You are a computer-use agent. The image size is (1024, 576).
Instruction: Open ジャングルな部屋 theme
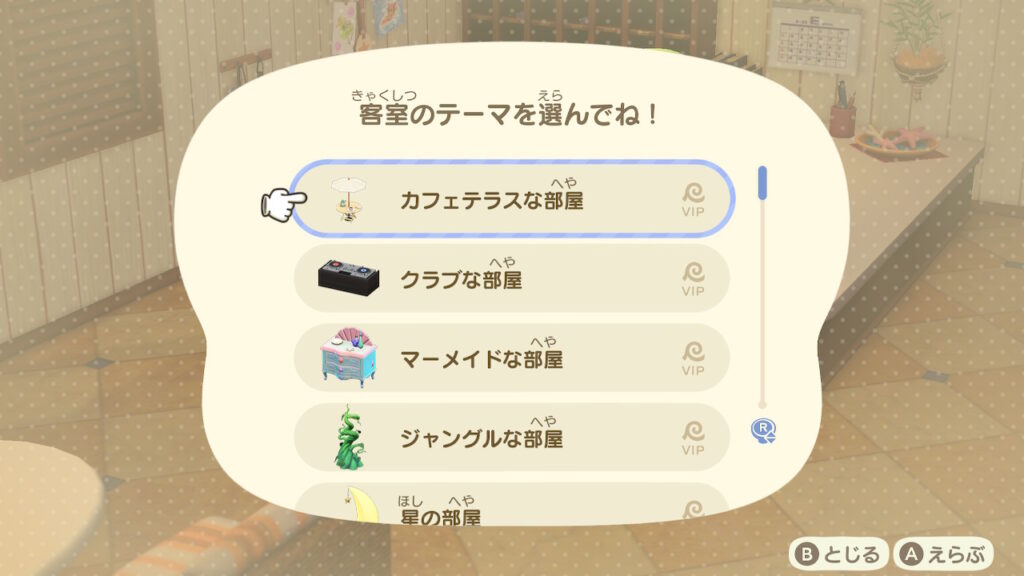(512, 437)
